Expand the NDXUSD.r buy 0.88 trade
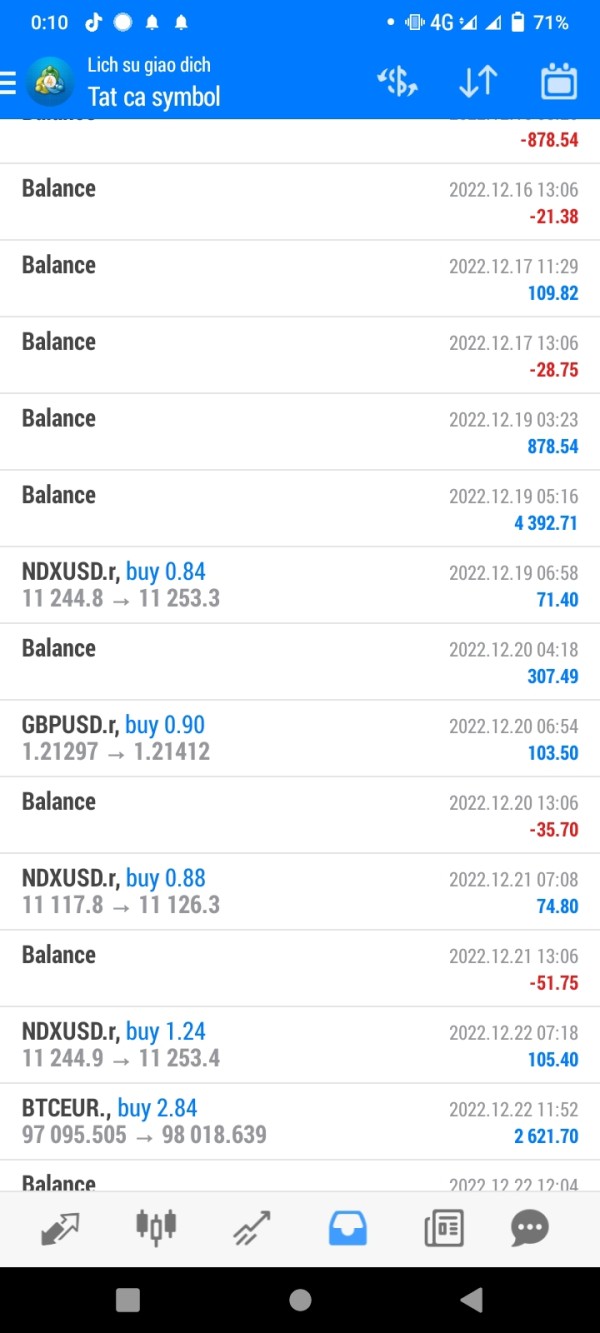Screen dimensions: 600x1333 click(x=300, y=891)
